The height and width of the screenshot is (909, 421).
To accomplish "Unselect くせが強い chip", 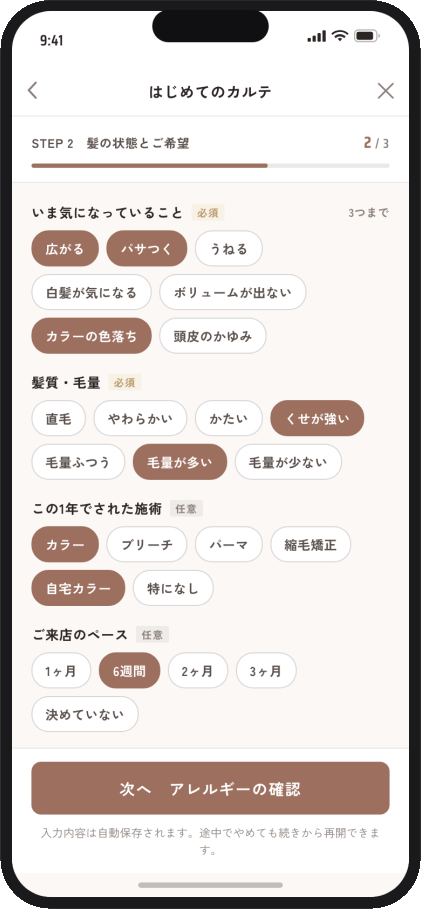I will point(317,418).
